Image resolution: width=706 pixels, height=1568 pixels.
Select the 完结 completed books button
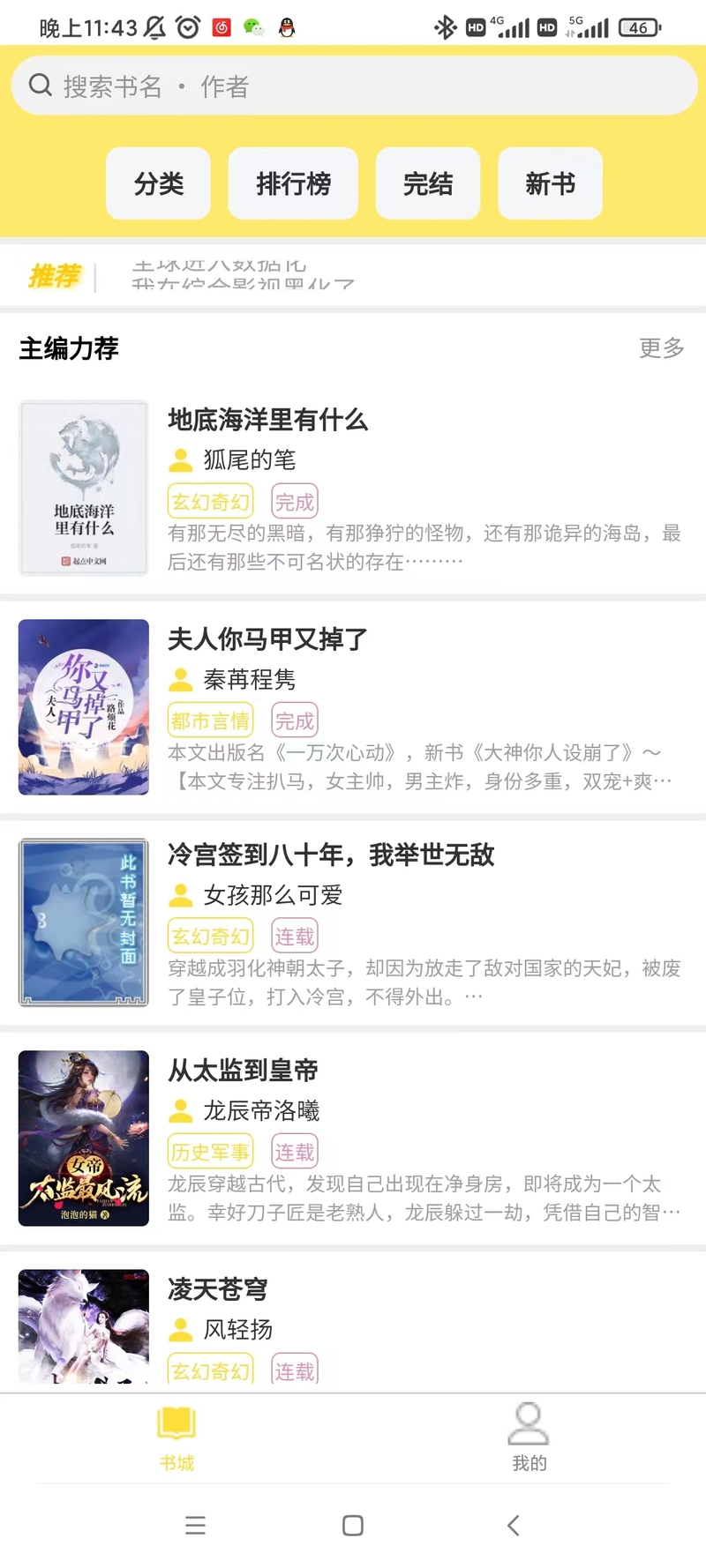[x=428, y=183]
